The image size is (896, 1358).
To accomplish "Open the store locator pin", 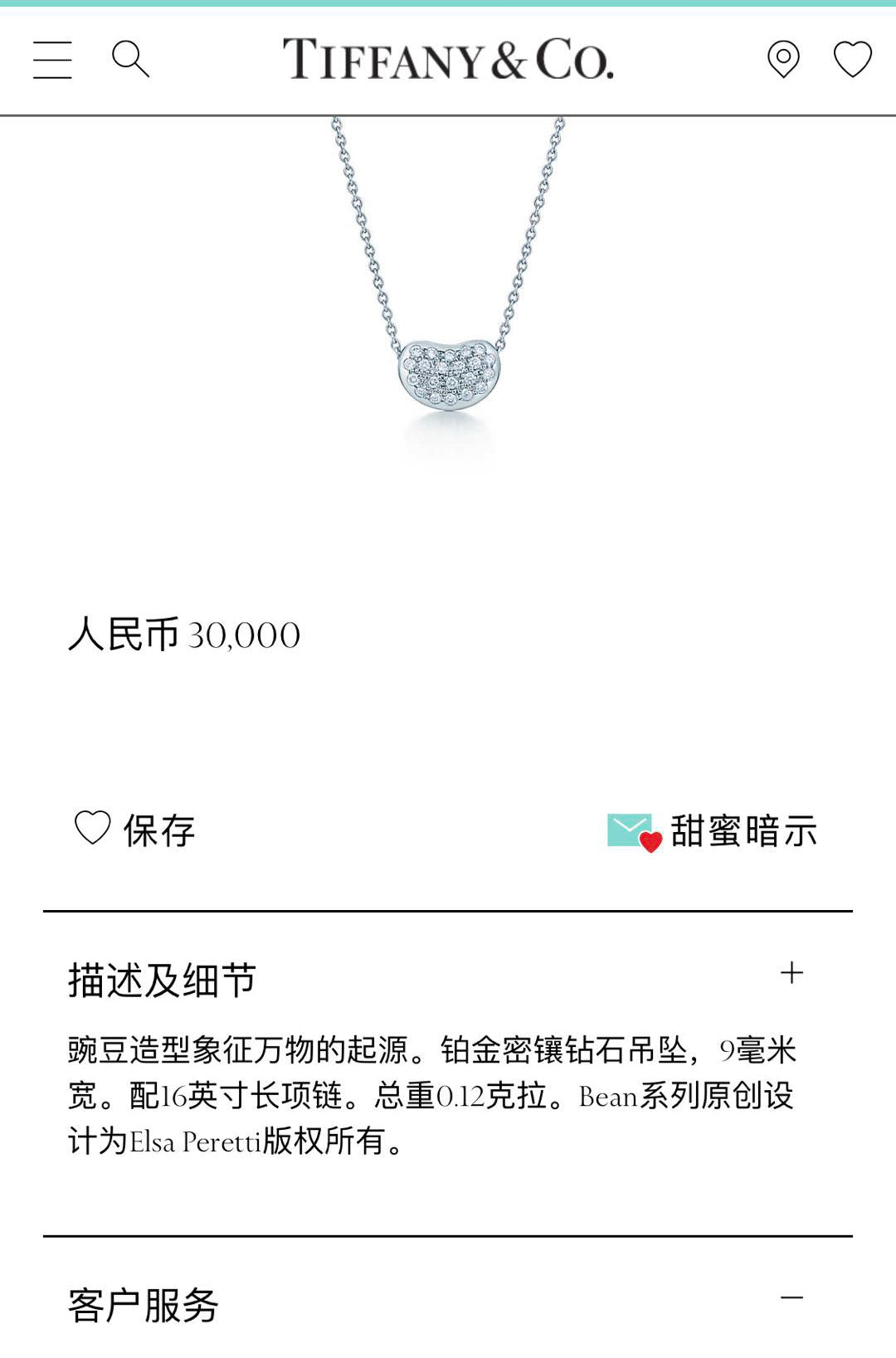I will (783, 60).
